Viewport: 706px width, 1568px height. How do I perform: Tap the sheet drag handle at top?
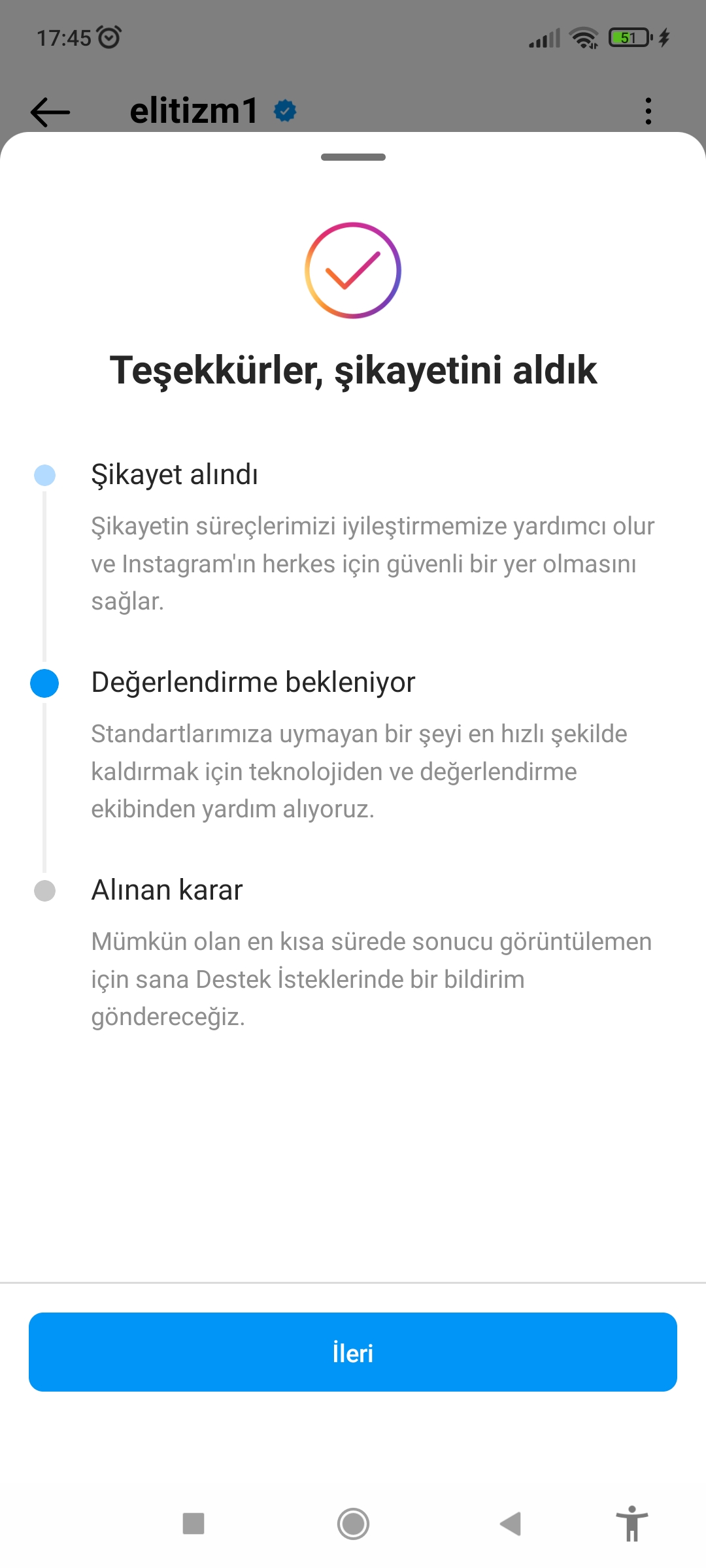click(353, 157)
